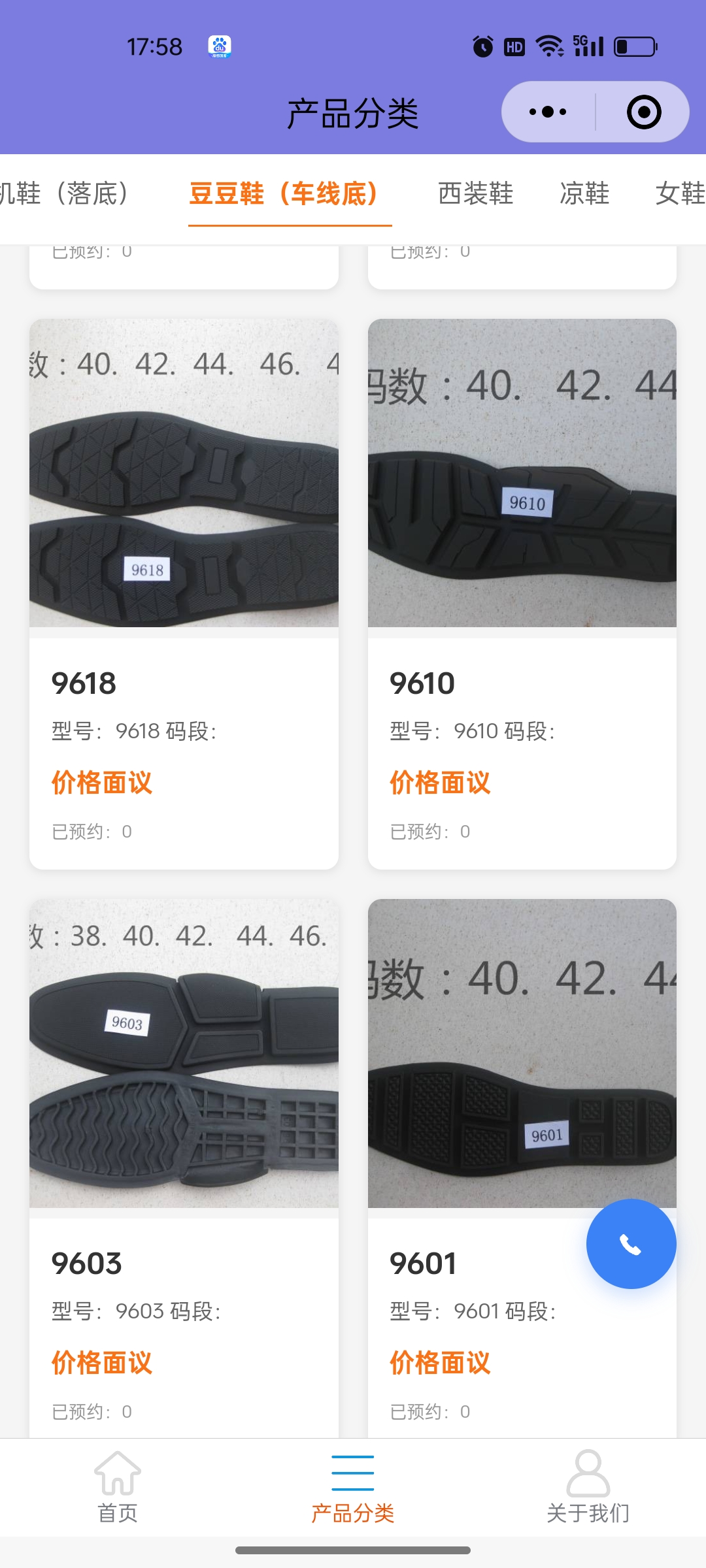Select the 女鞋 category tab

tap(680, 193)
